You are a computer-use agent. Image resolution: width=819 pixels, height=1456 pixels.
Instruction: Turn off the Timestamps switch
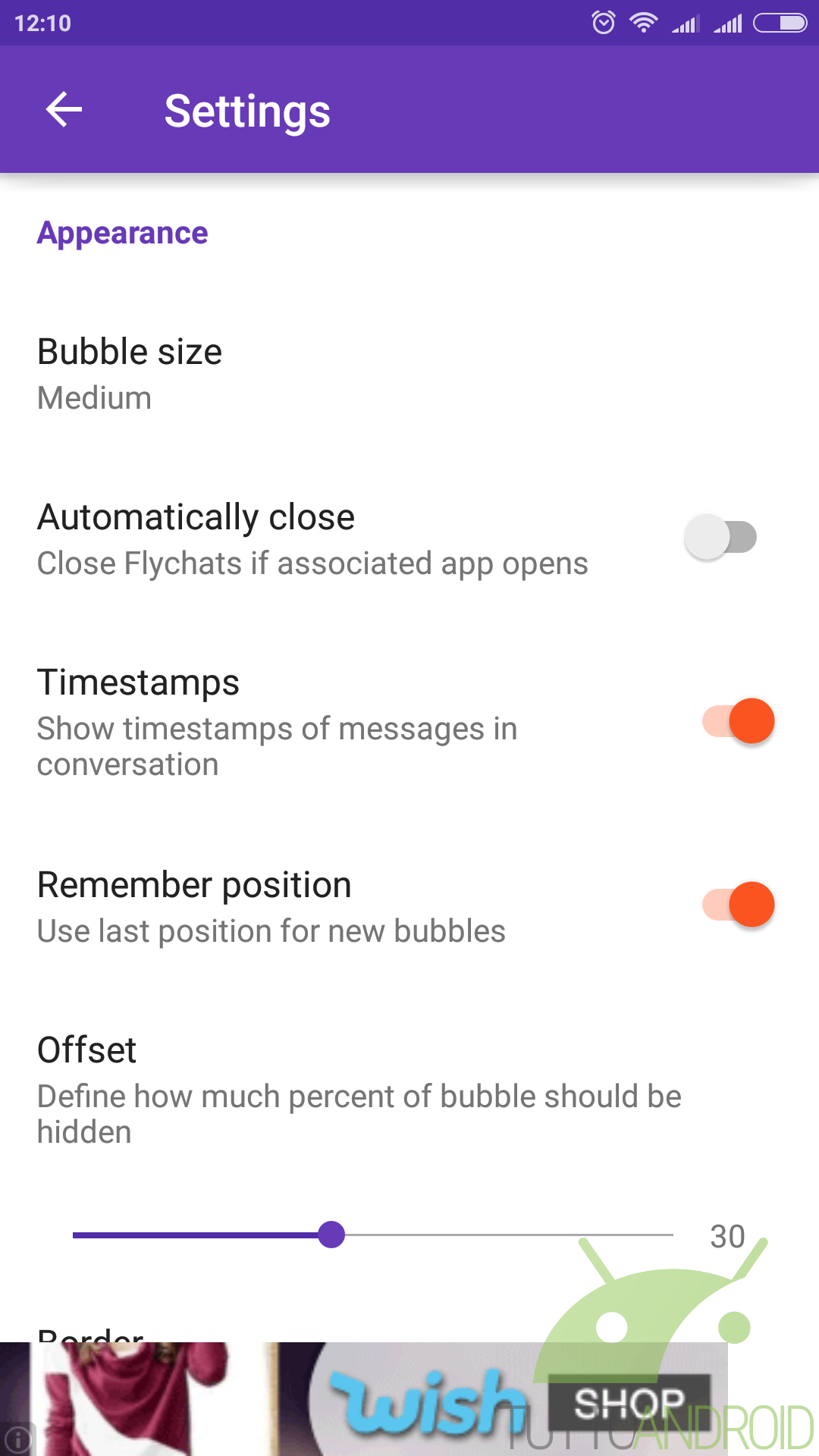pyautogui.click(x=738, y=721)
